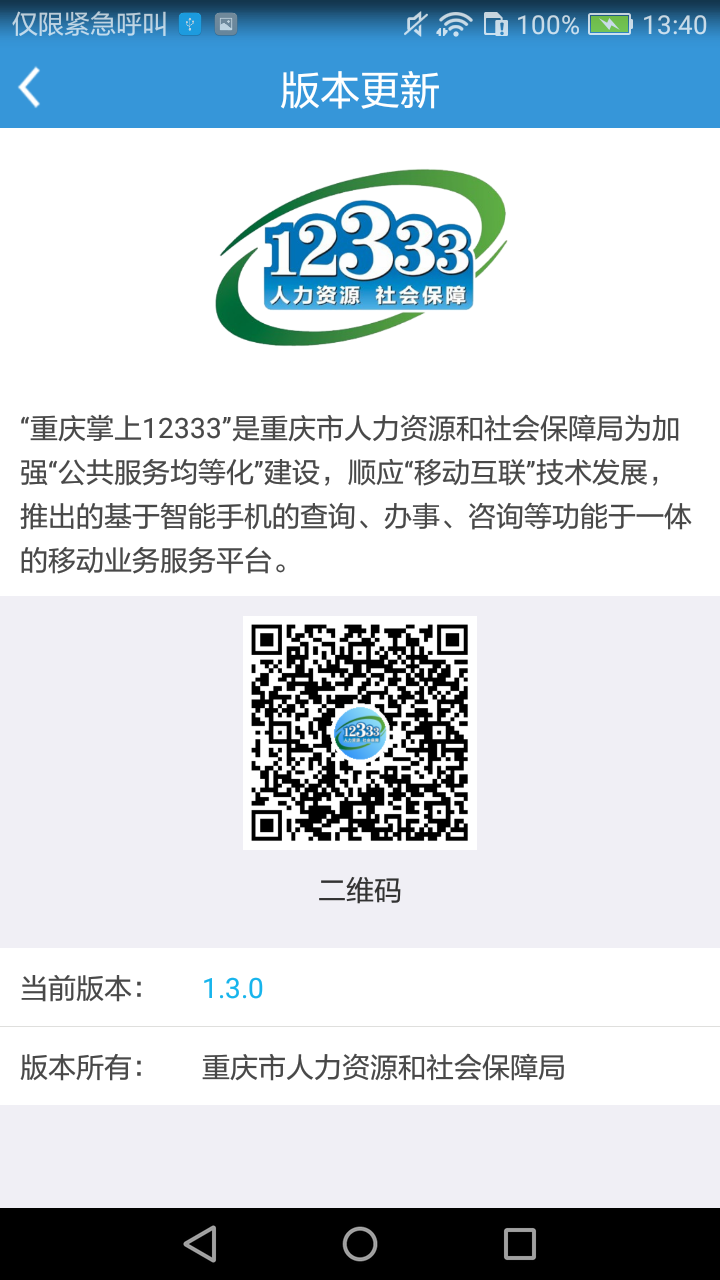The height and width of the screenshot is (1280, 720).
Task: Tap the system home button
Action: pos(360,1244)
